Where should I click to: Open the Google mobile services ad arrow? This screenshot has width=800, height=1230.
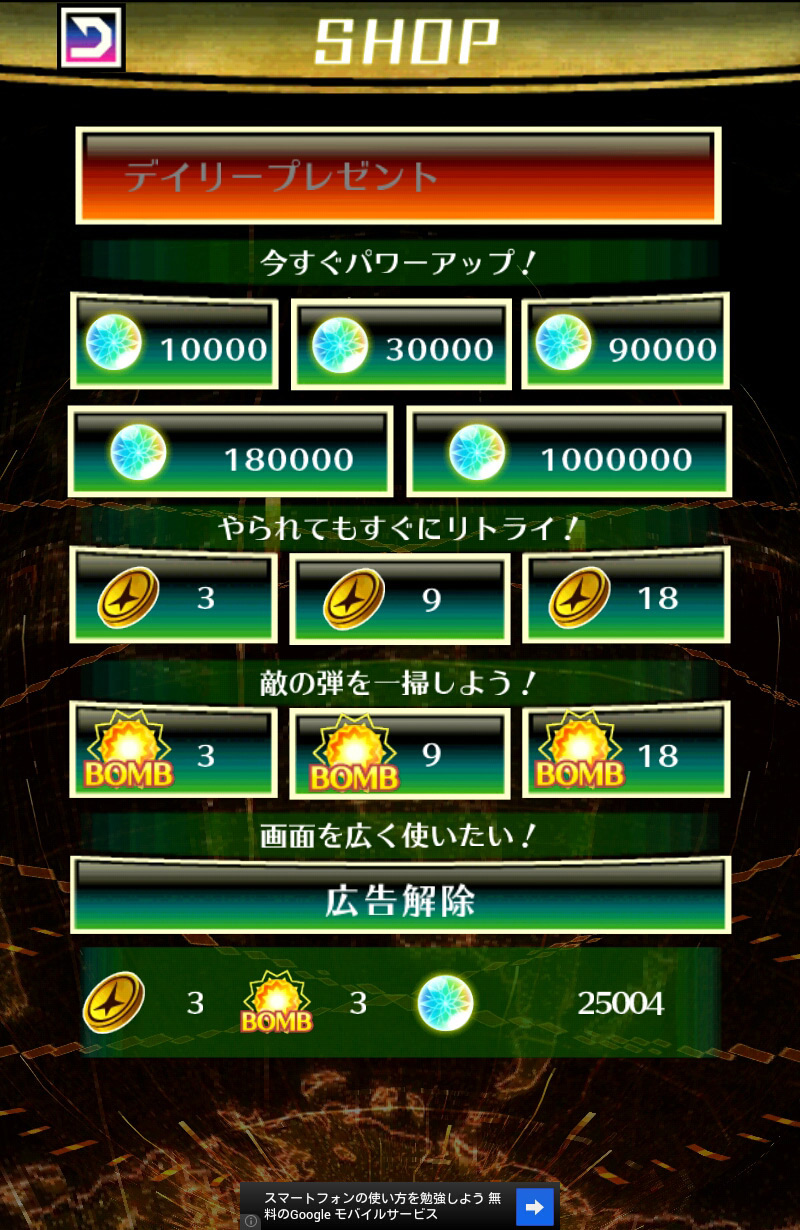coord(535,1206)
